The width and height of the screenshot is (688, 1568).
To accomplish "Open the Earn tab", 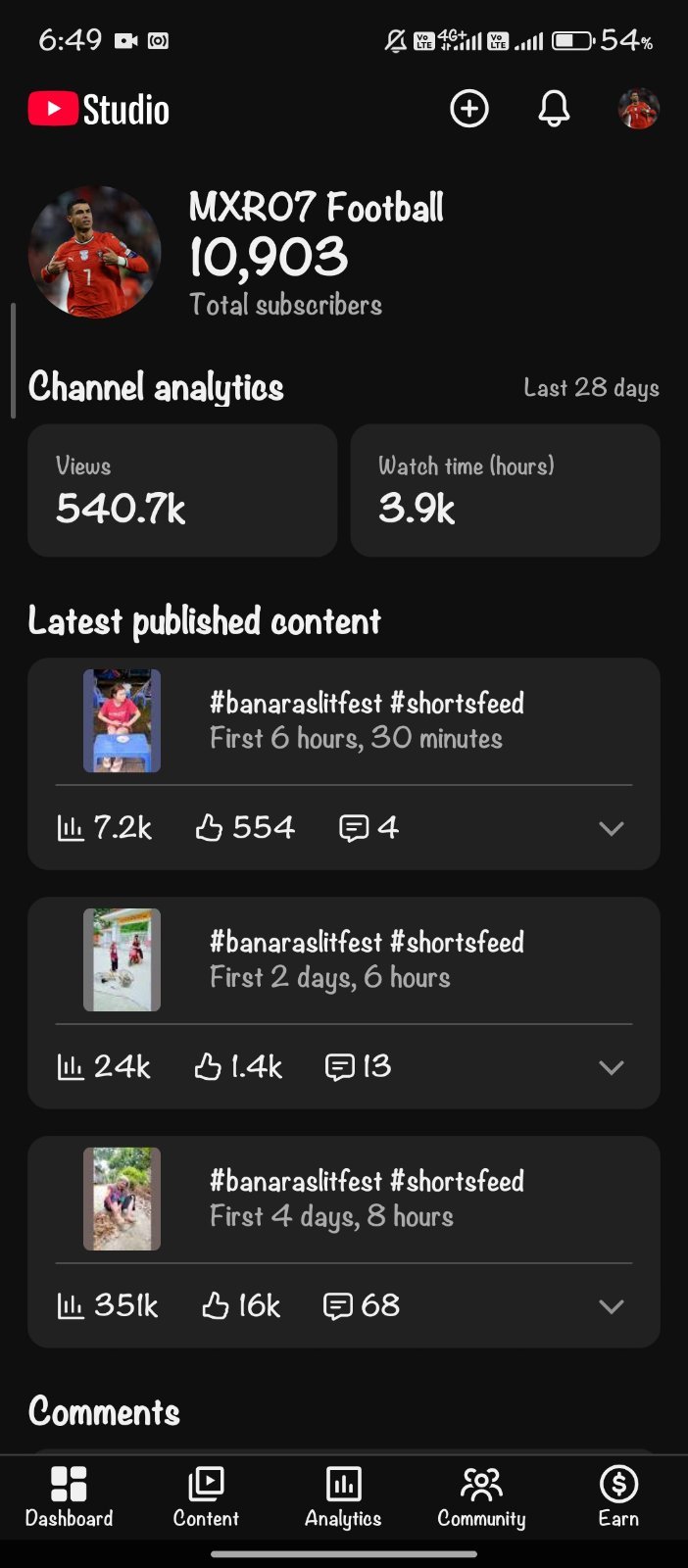I will (x=618, y=1497).
